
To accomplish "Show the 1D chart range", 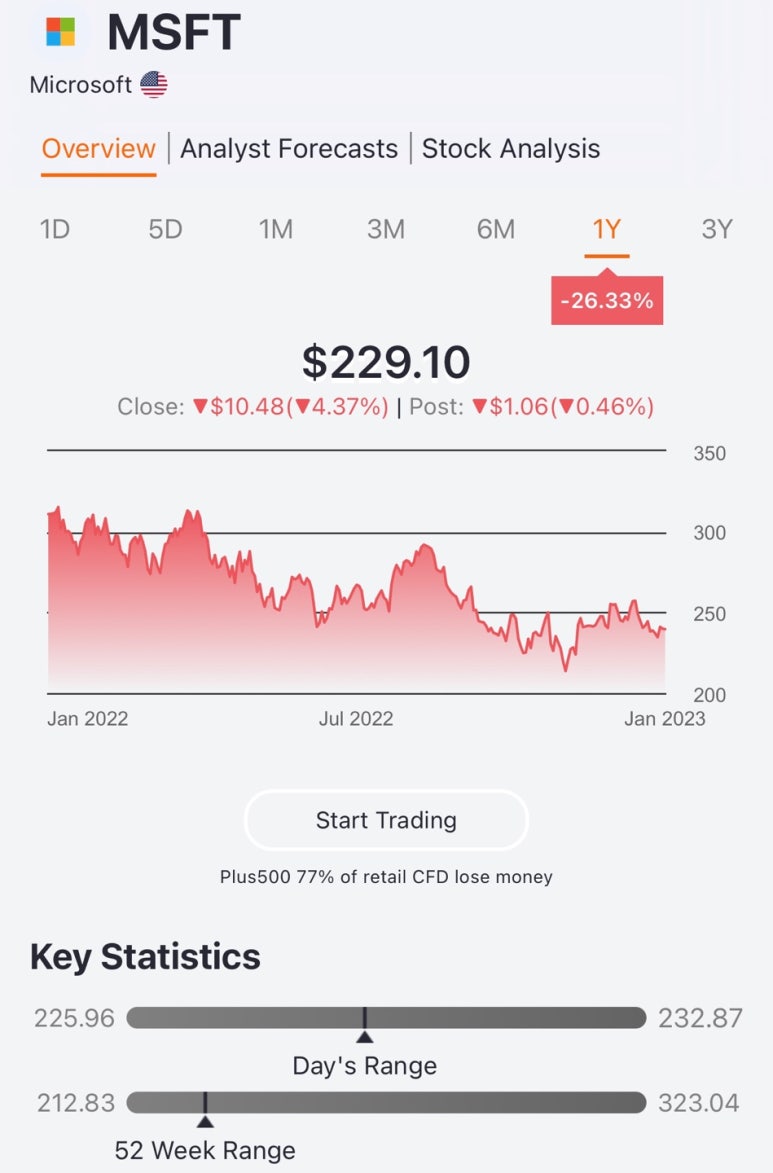I will [55, 229].
